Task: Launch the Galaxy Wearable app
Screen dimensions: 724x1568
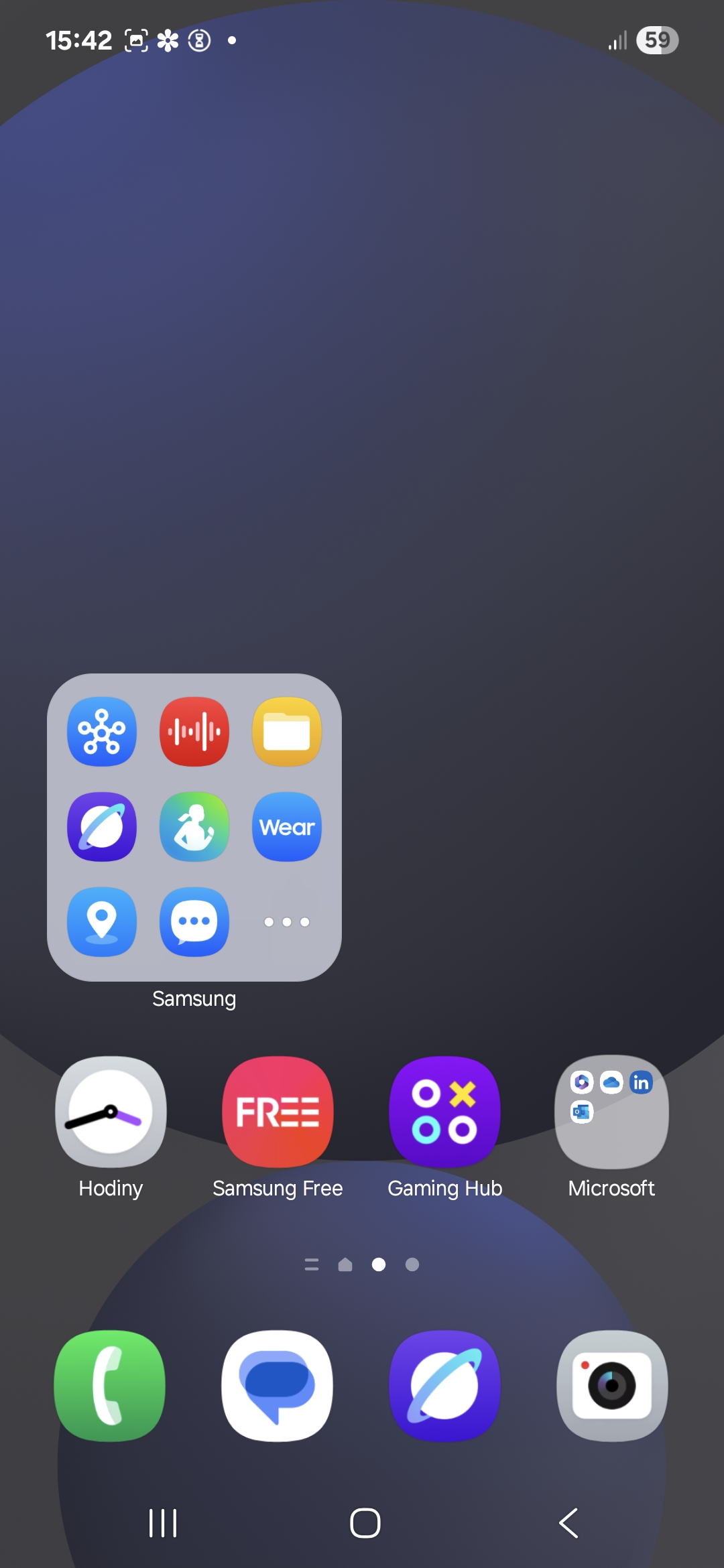Action: click(x=287, y=827)
